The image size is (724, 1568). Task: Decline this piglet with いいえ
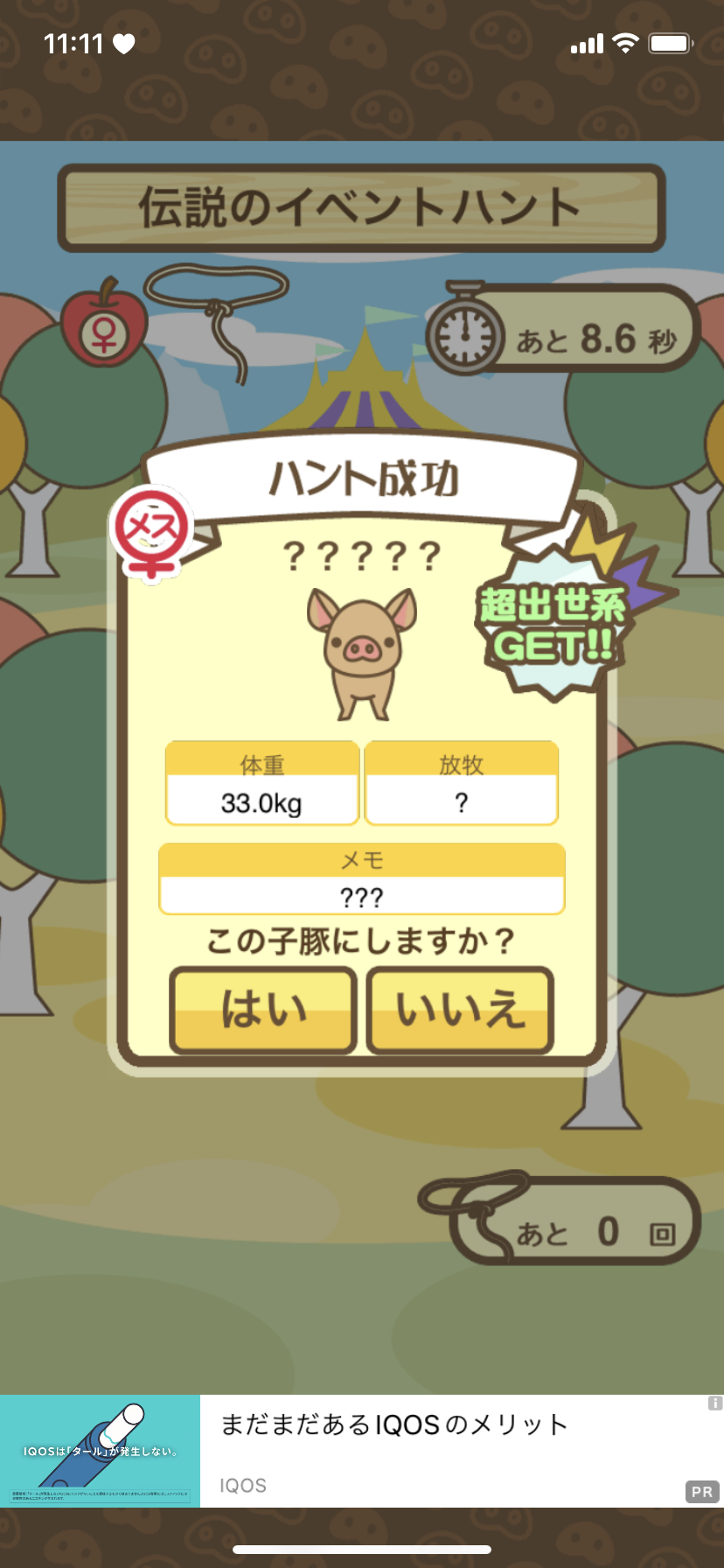(460, 1010)
